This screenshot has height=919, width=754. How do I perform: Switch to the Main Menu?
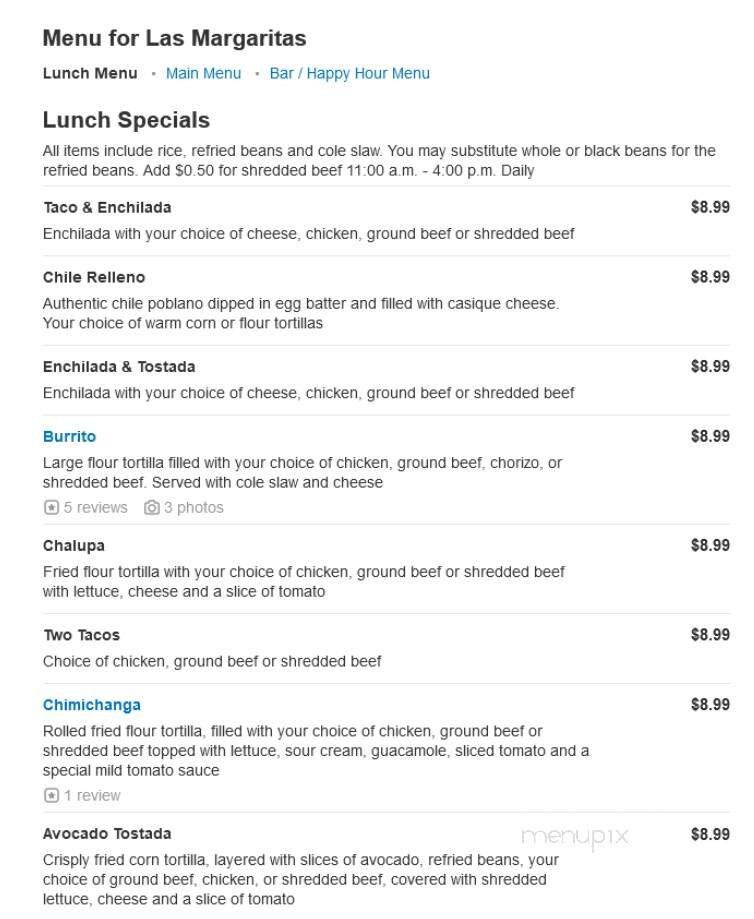[x=204, y=73]
